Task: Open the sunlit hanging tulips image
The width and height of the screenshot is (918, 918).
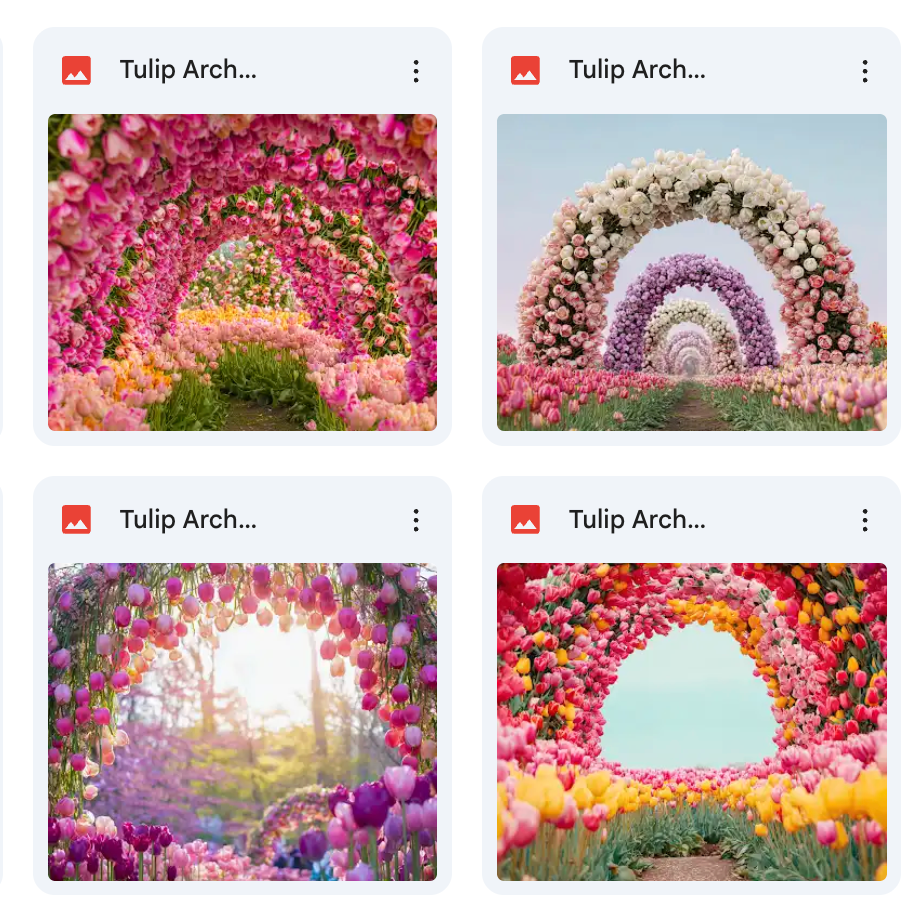Action: (x=242, y=721)
